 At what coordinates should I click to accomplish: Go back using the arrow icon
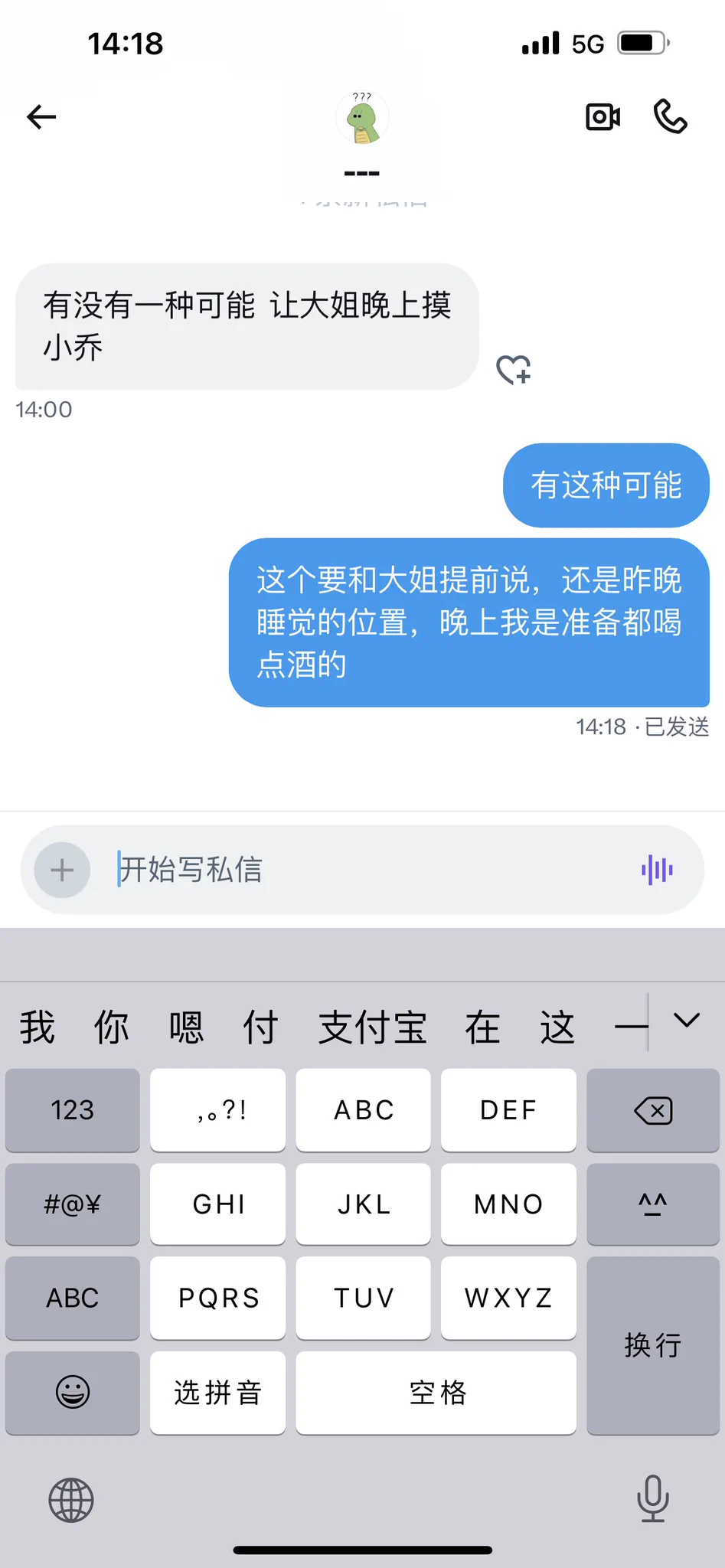tap(41, 117)
